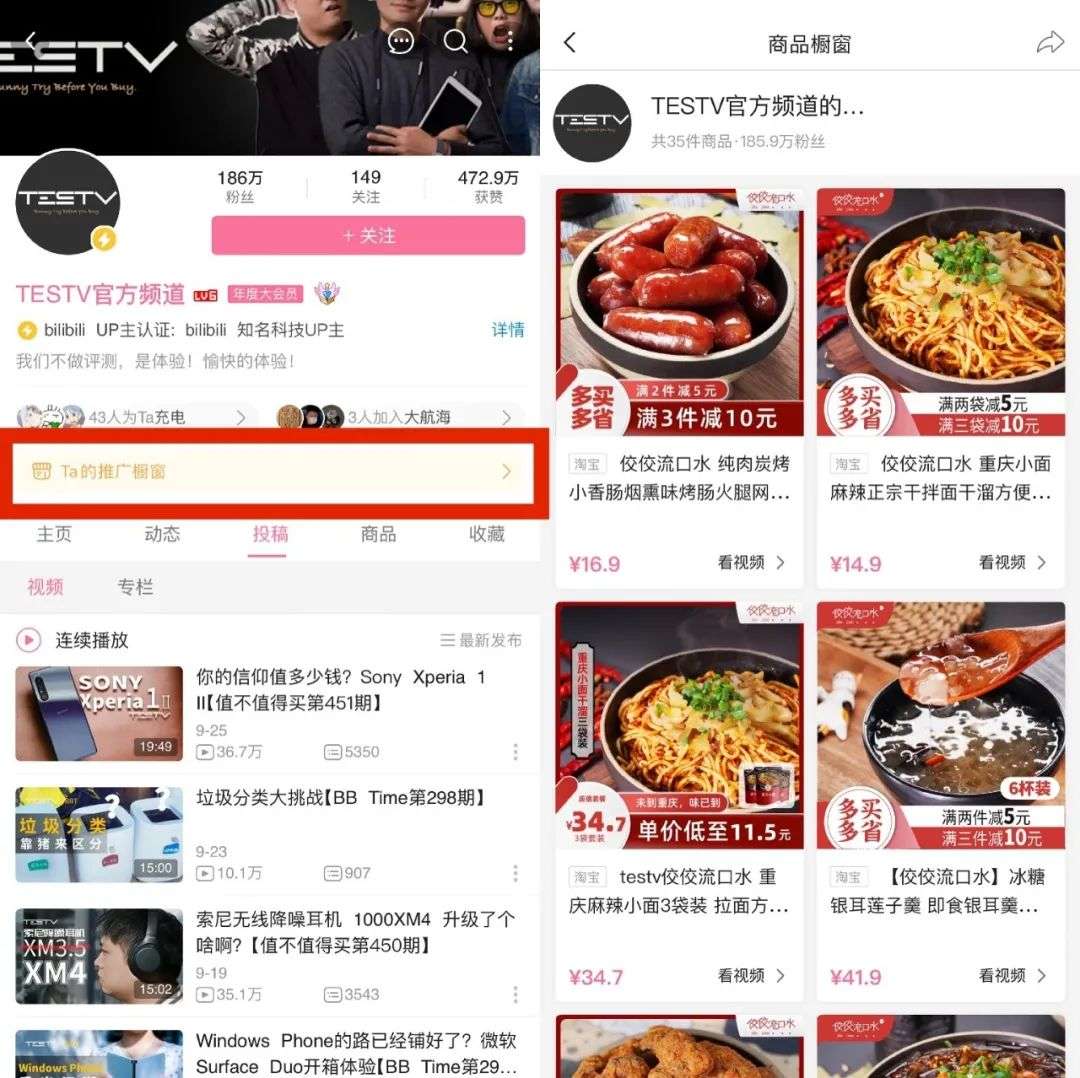Open the Sony Xperia 1 II video
1080x1078 pixels.
click(340, 690)
